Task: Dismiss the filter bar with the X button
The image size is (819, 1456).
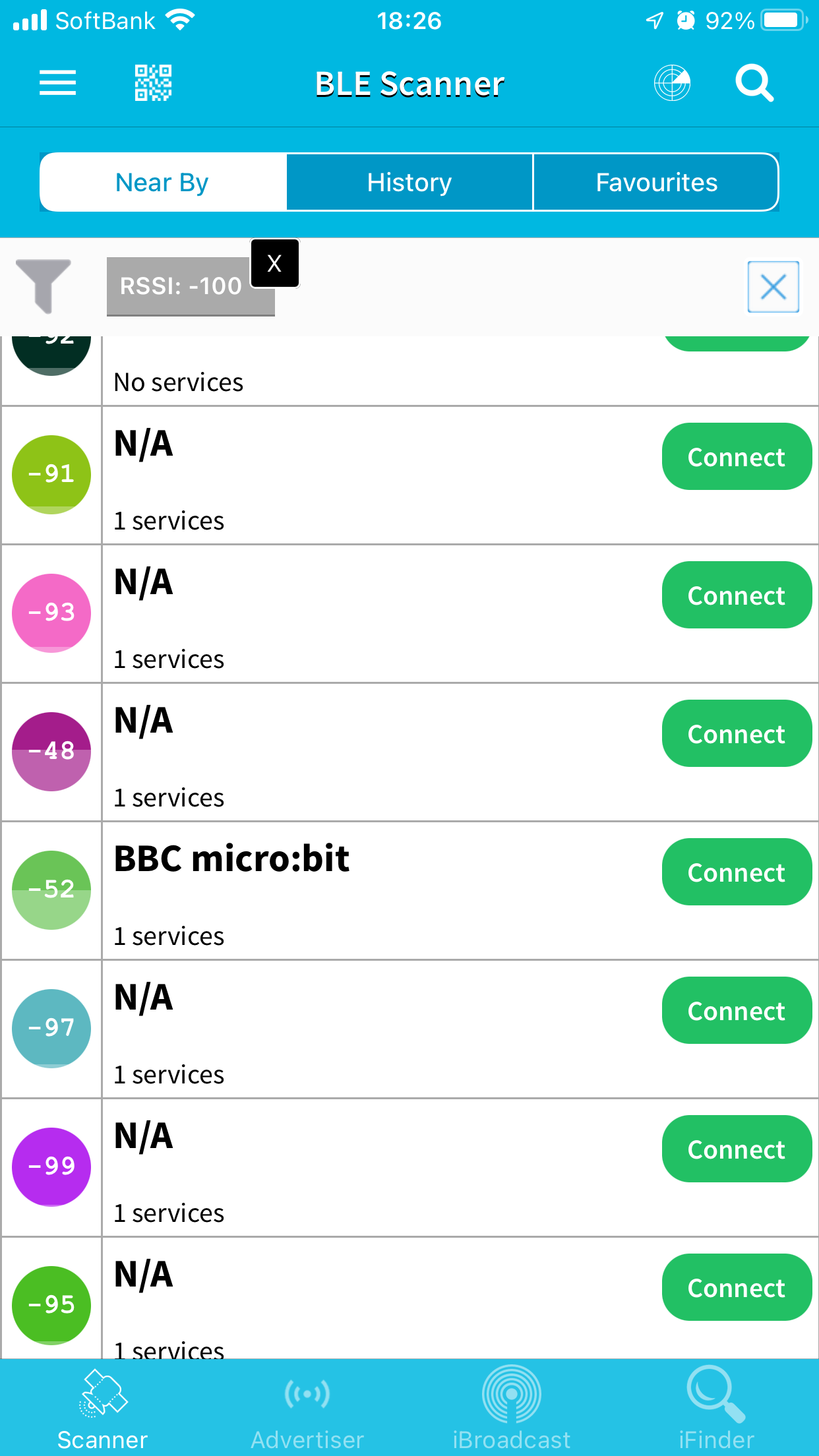Action: coord(773,286)
